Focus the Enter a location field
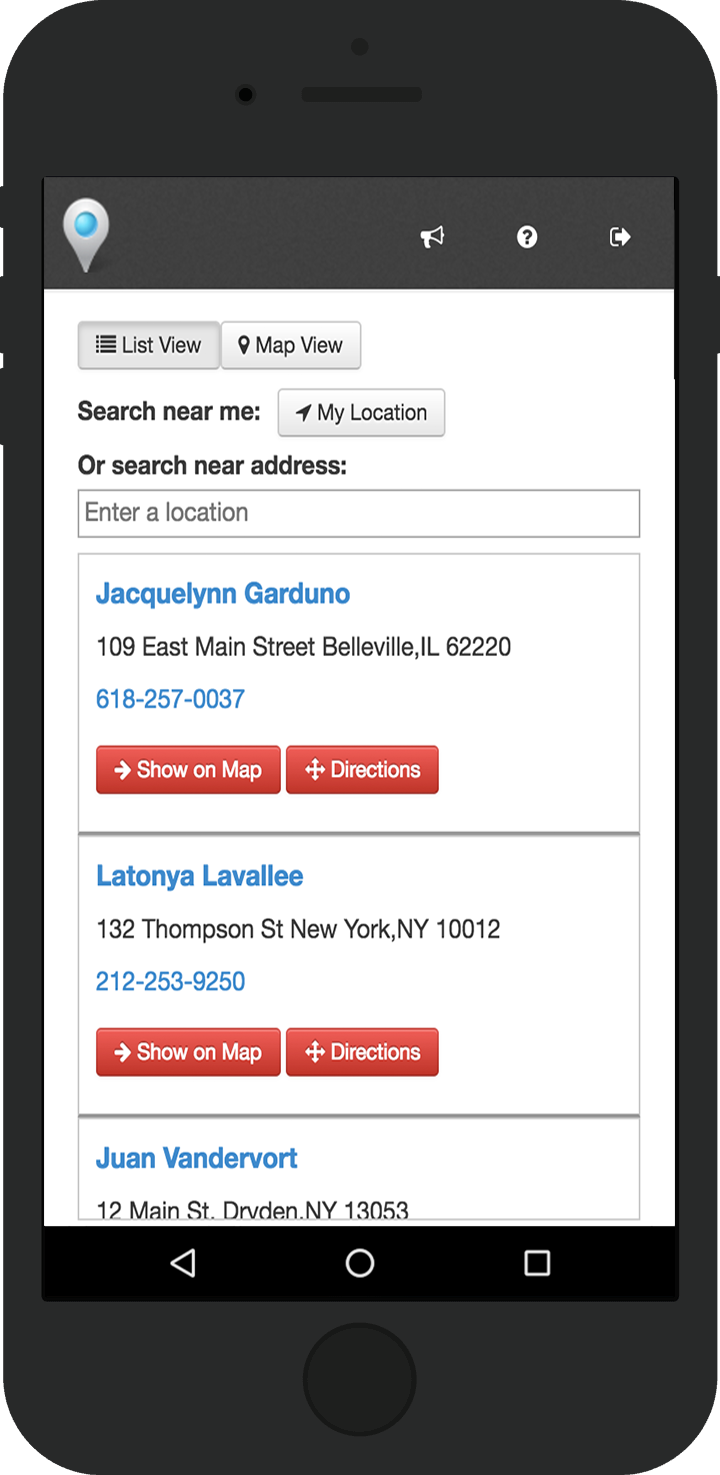The width and height of the screenshot is (720, 1475). click(x=358, y=513)
